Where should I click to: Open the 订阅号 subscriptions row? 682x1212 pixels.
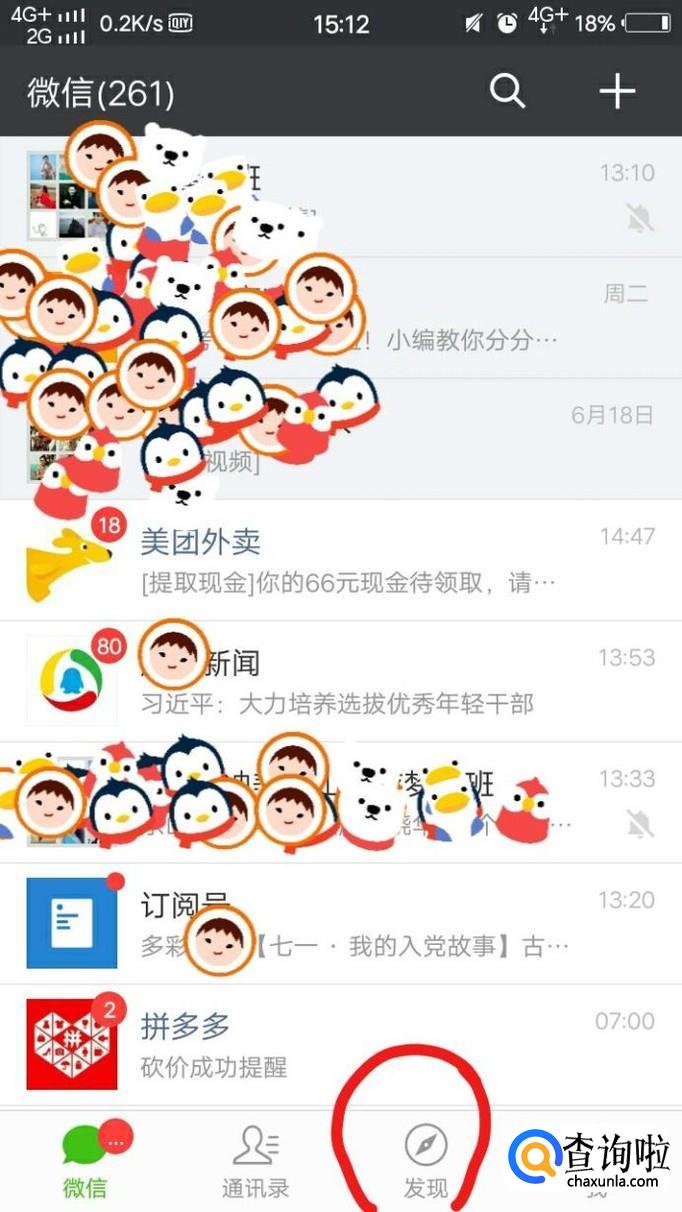click(x=340, y=924)
